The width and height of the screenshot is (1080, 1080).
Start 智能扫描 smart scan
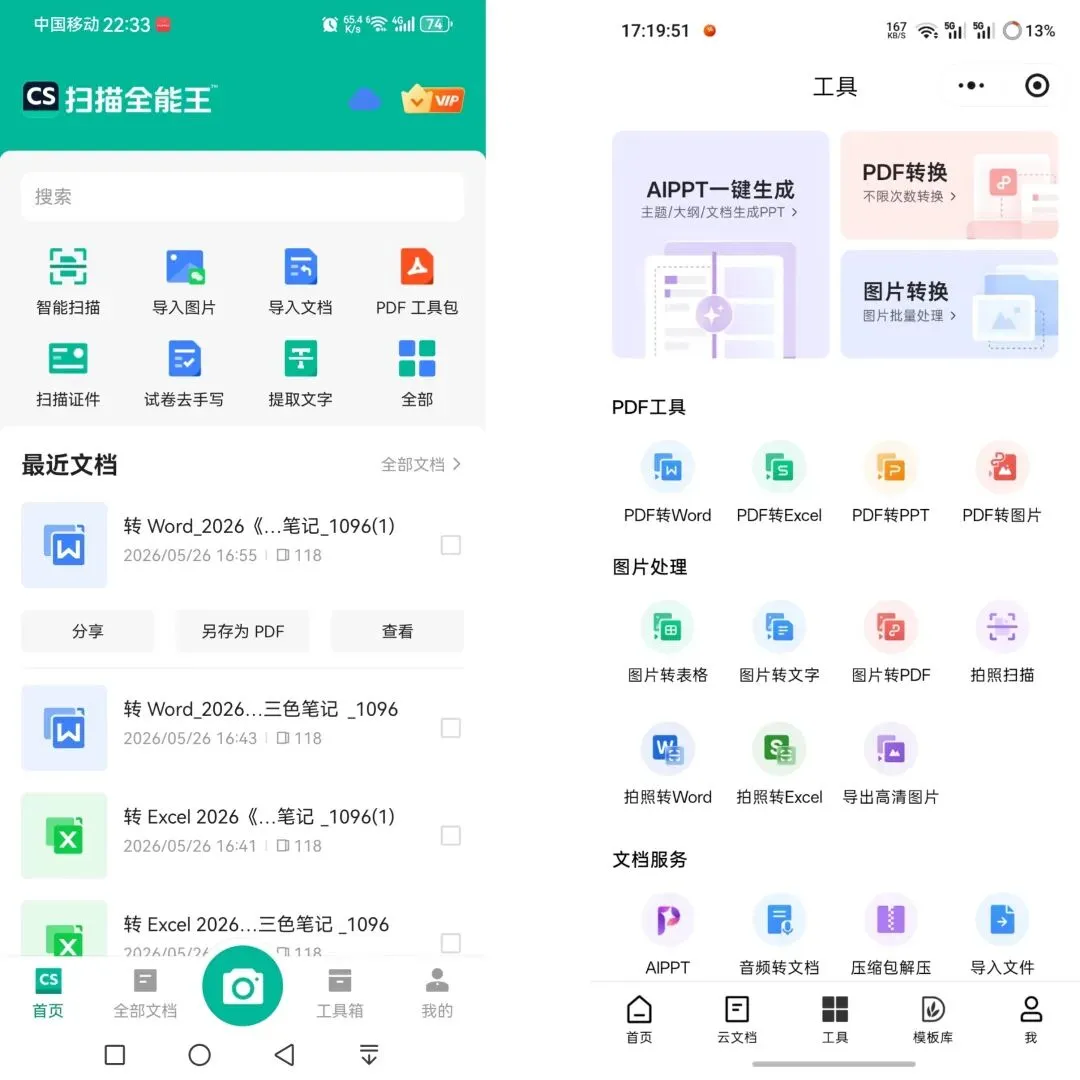(x=68, y=282)
